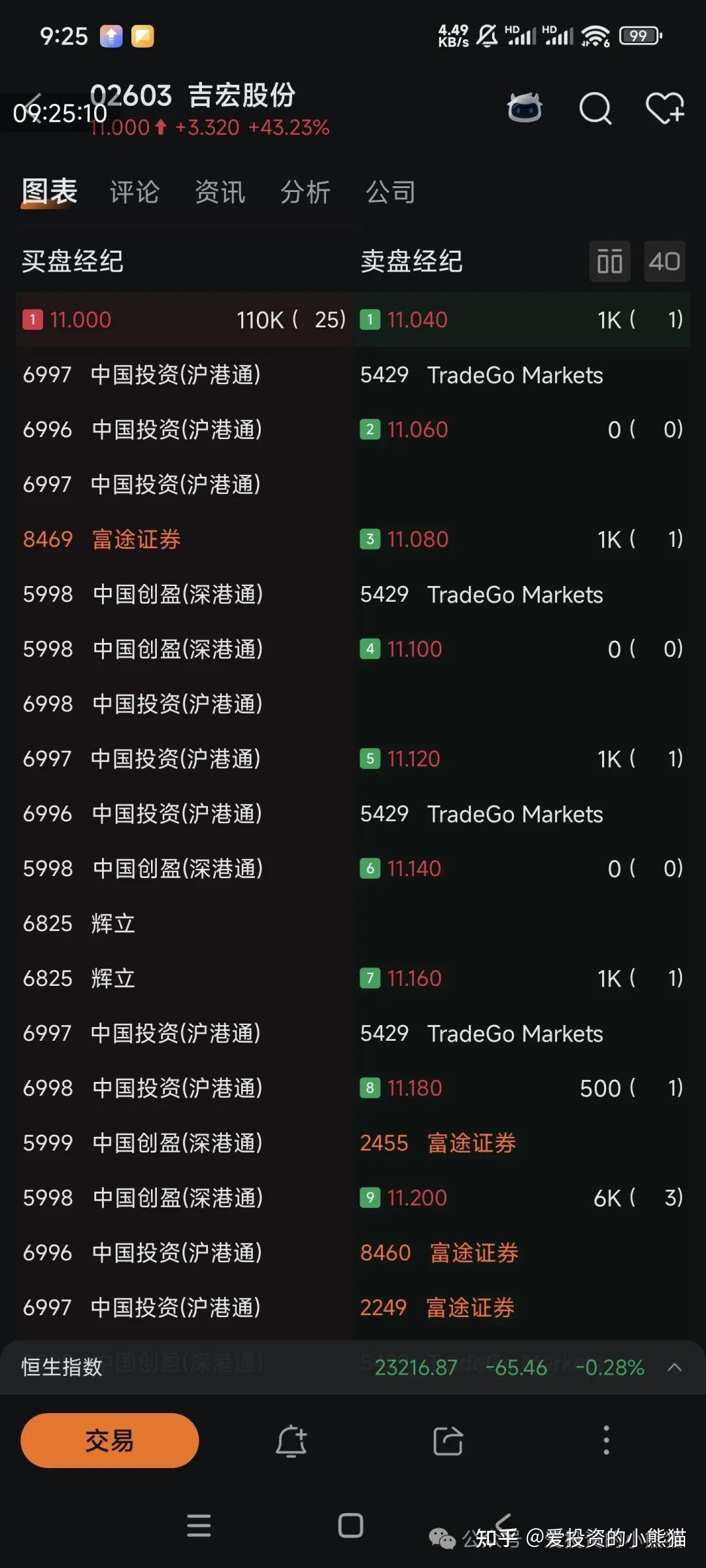Switch to the 资讯 tab
Image resolution: width=706 pixels, height=1568 pixels.
click(220, 192)
